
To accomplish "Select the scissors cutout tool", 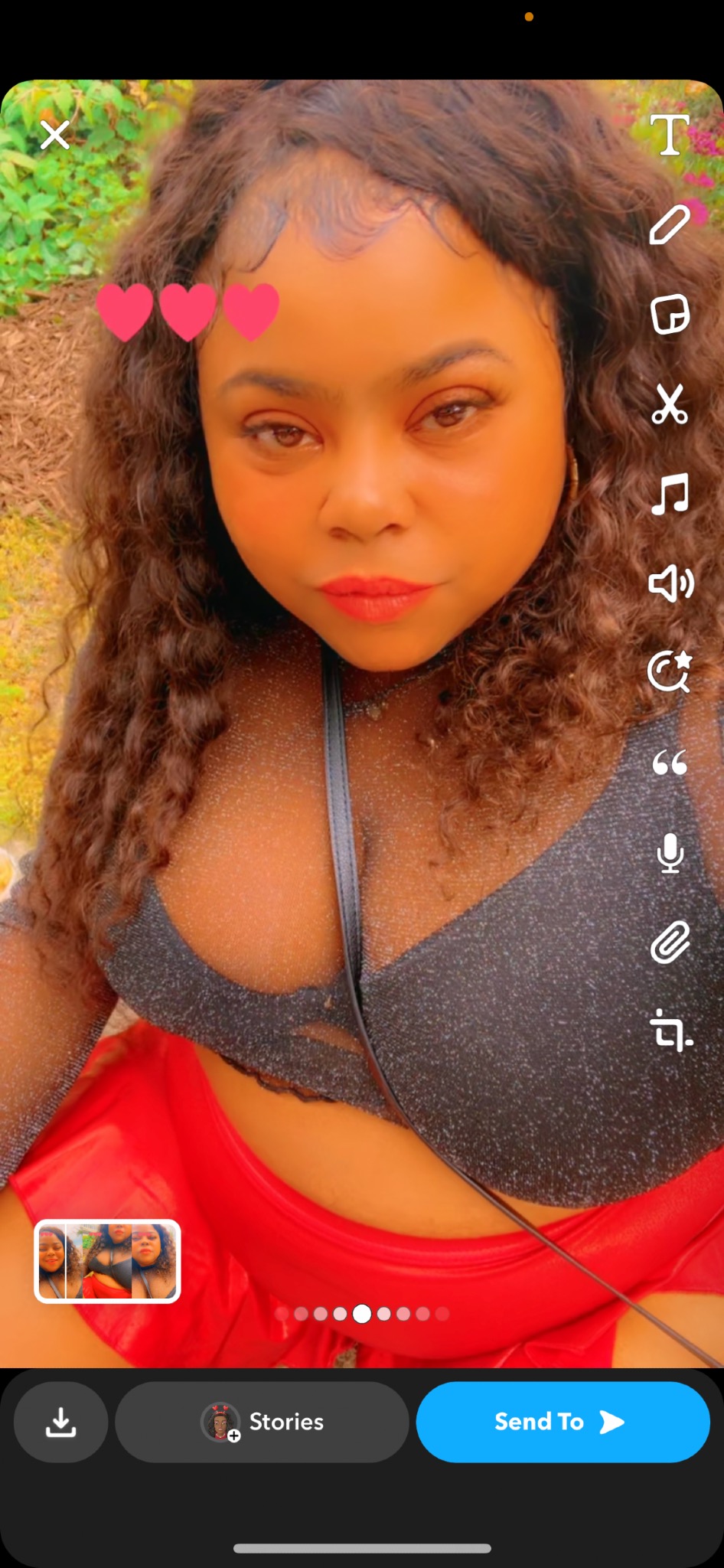I will (x=670, y=404).
